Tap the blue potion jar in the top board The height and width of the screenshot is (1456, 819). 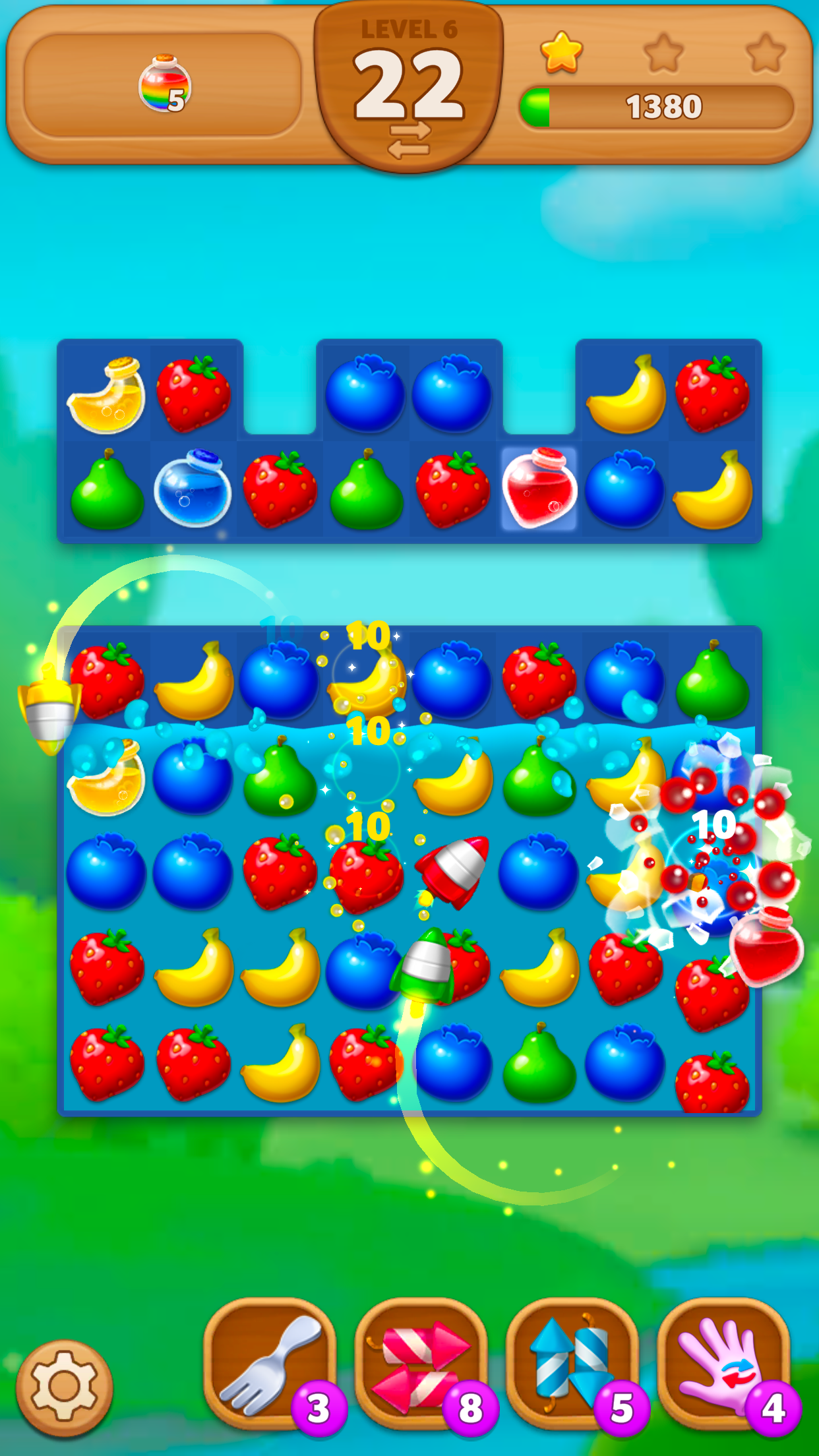[193, 489]
